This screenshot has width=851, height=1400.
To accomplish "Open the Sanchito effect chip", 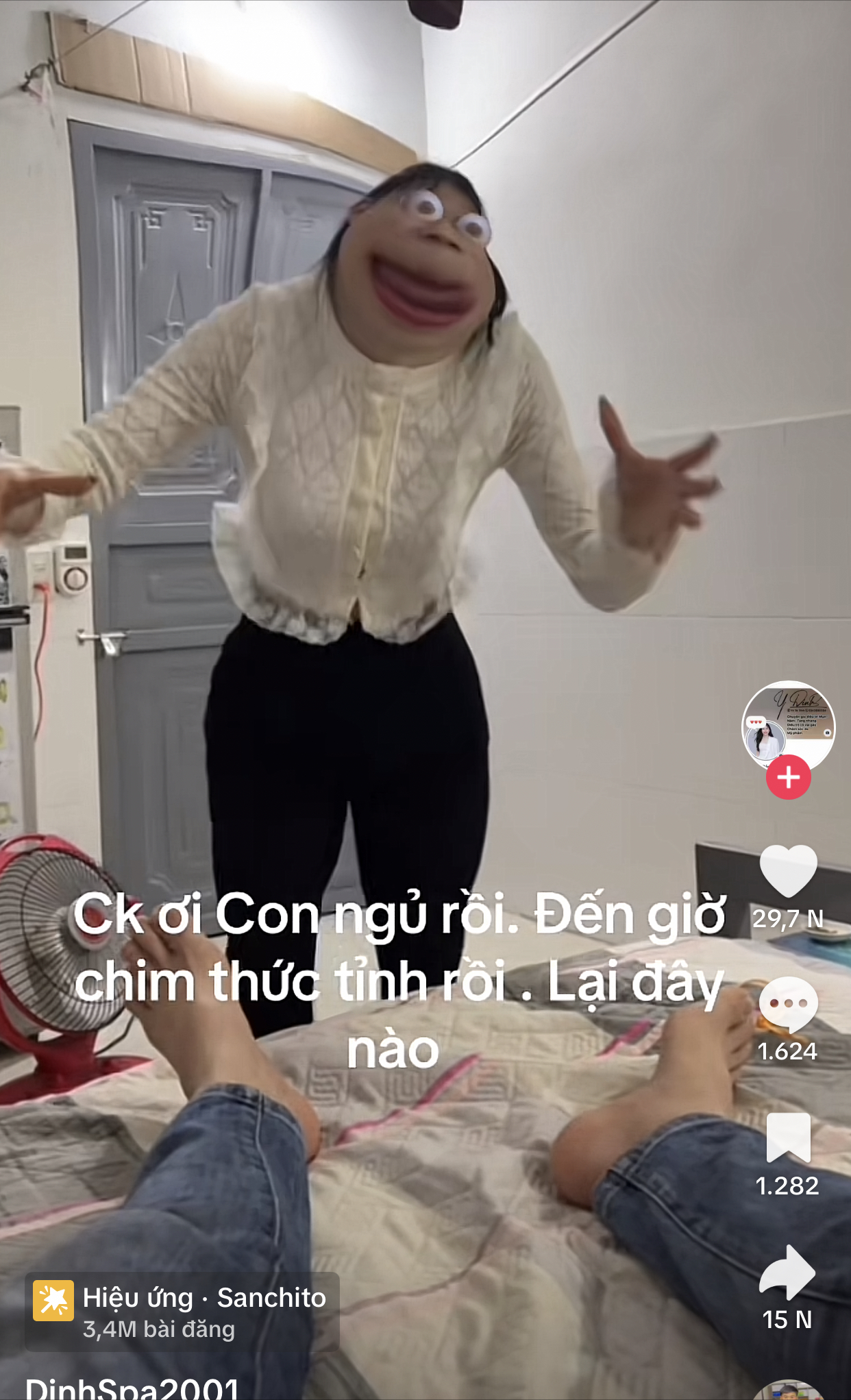I will pos(182,1312).
